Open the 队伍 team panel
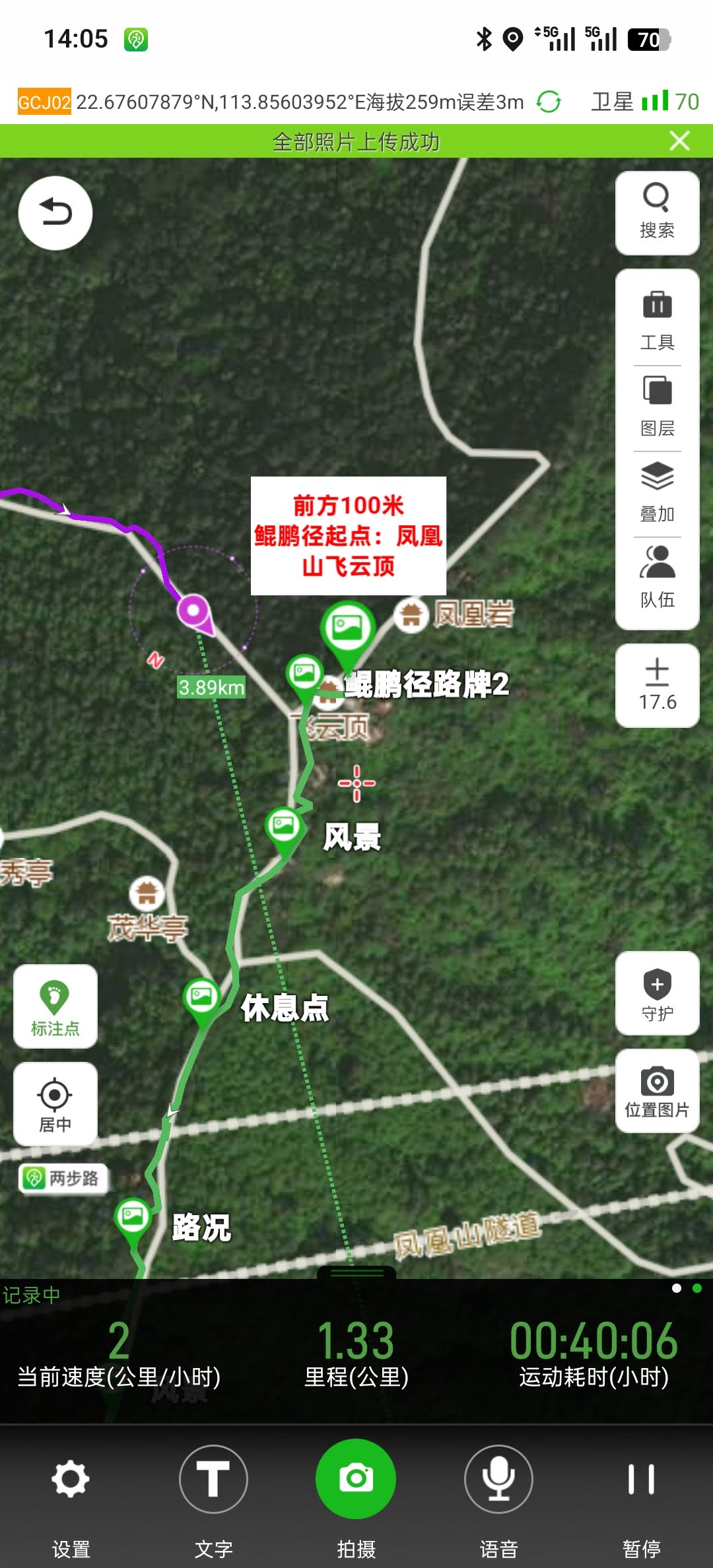713x1568 pixels. click(x=657, y=578)
